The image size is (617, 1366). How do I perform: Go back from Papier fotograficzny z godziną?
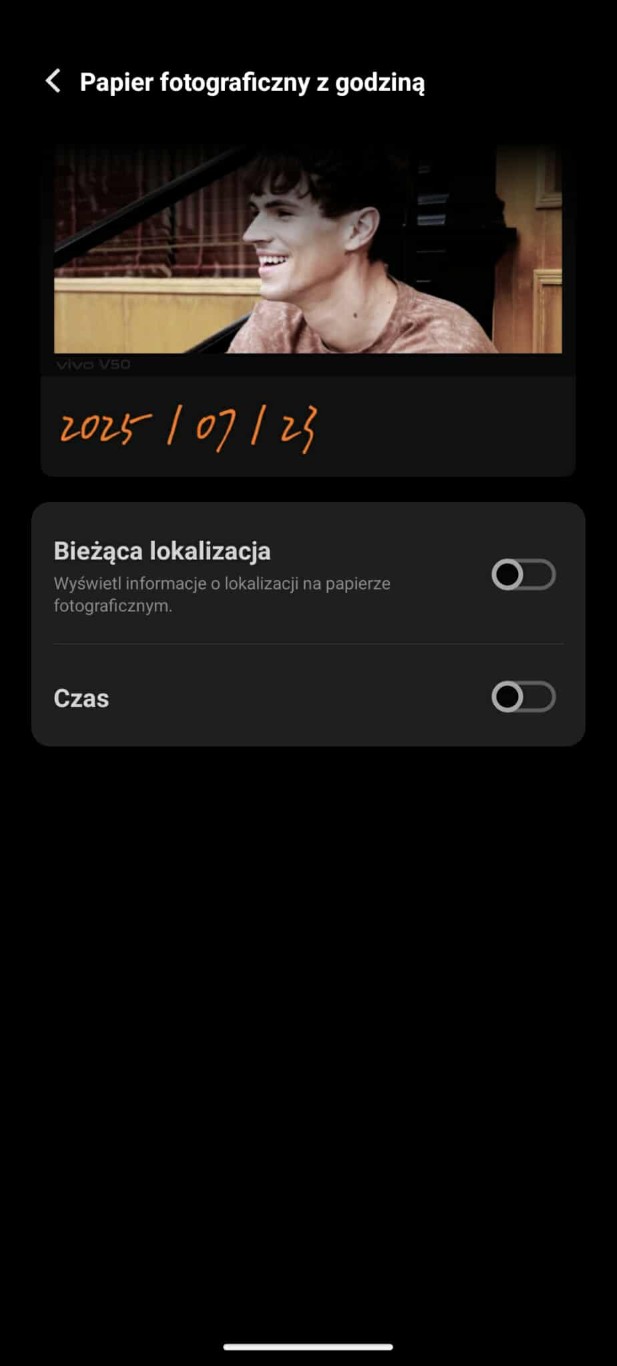pos(54,82)
